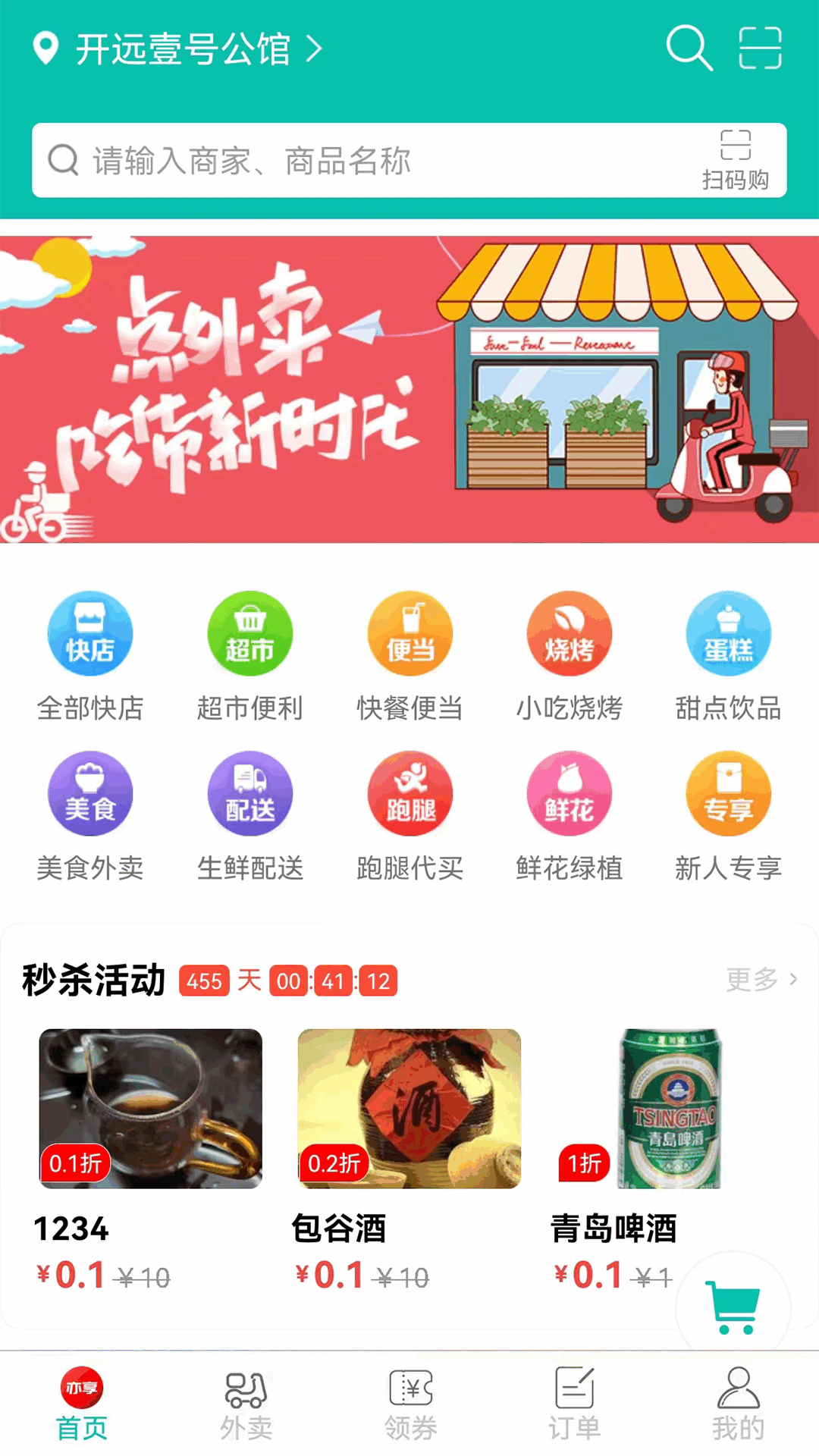Open the scan icon in the header
819x1456 pixels.
pos(760,48)
